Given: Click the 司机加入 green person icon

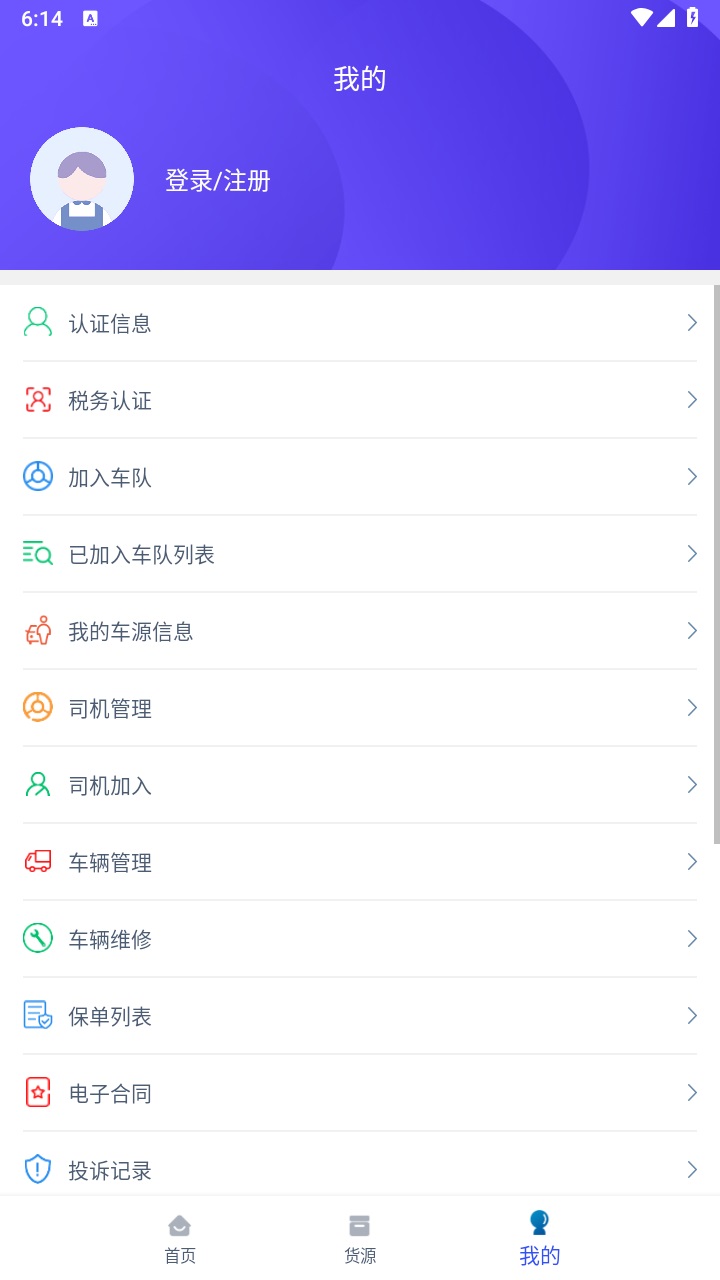Looking at the screenshot, I should (x=37, y=785).
